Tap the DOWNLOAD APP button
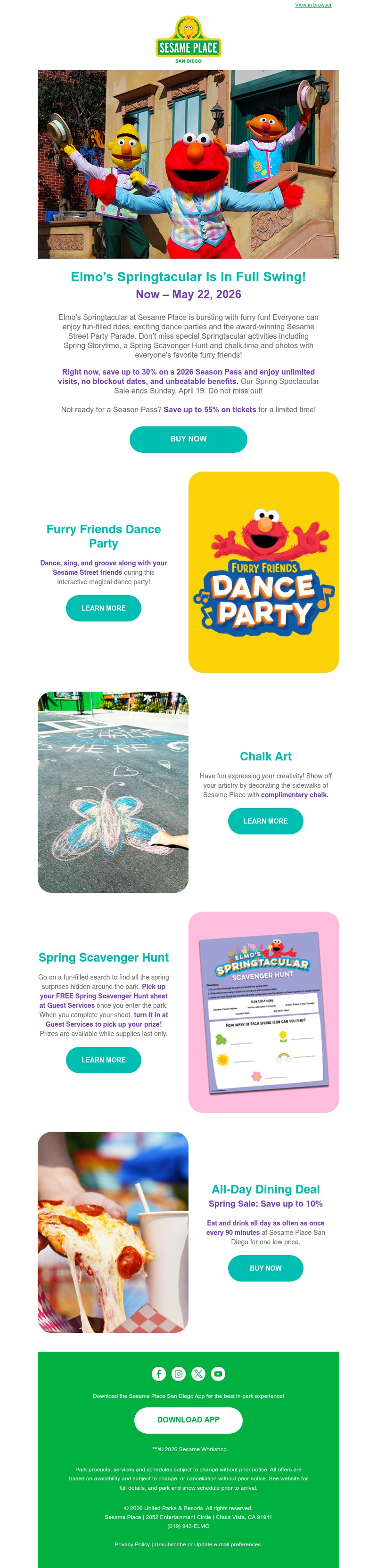The image size is (377, 1568). pos(188,1420)
